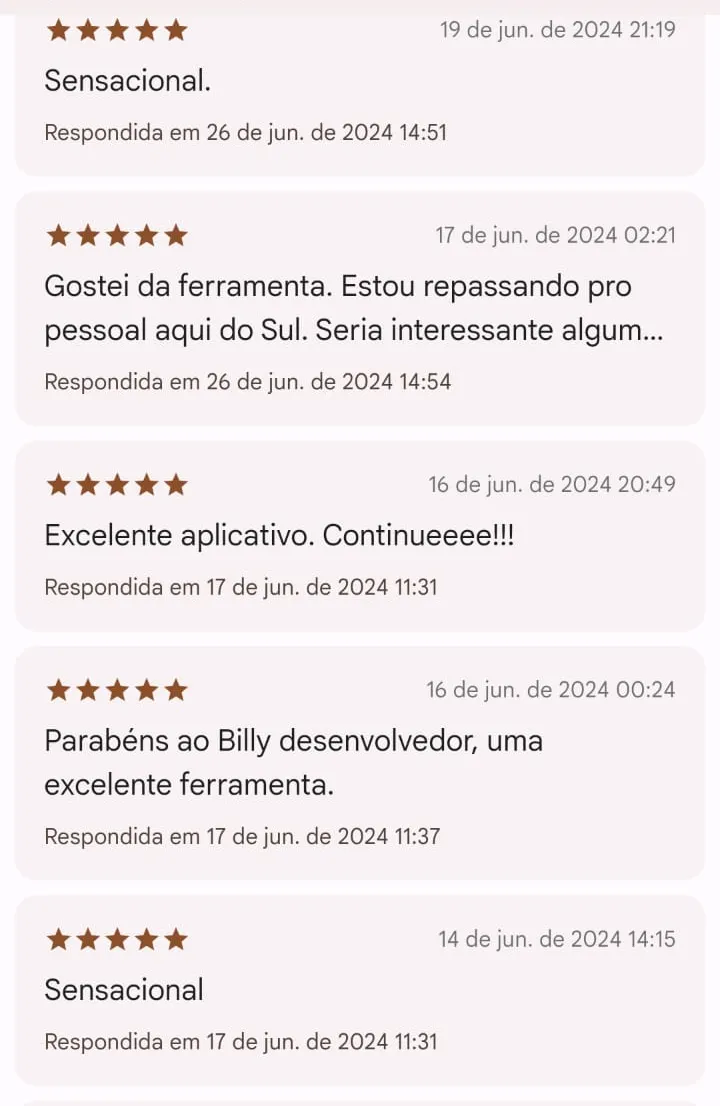Open the 'Excelente aplicativo. Continueeee!!!' review

click(x=360, y=536)
